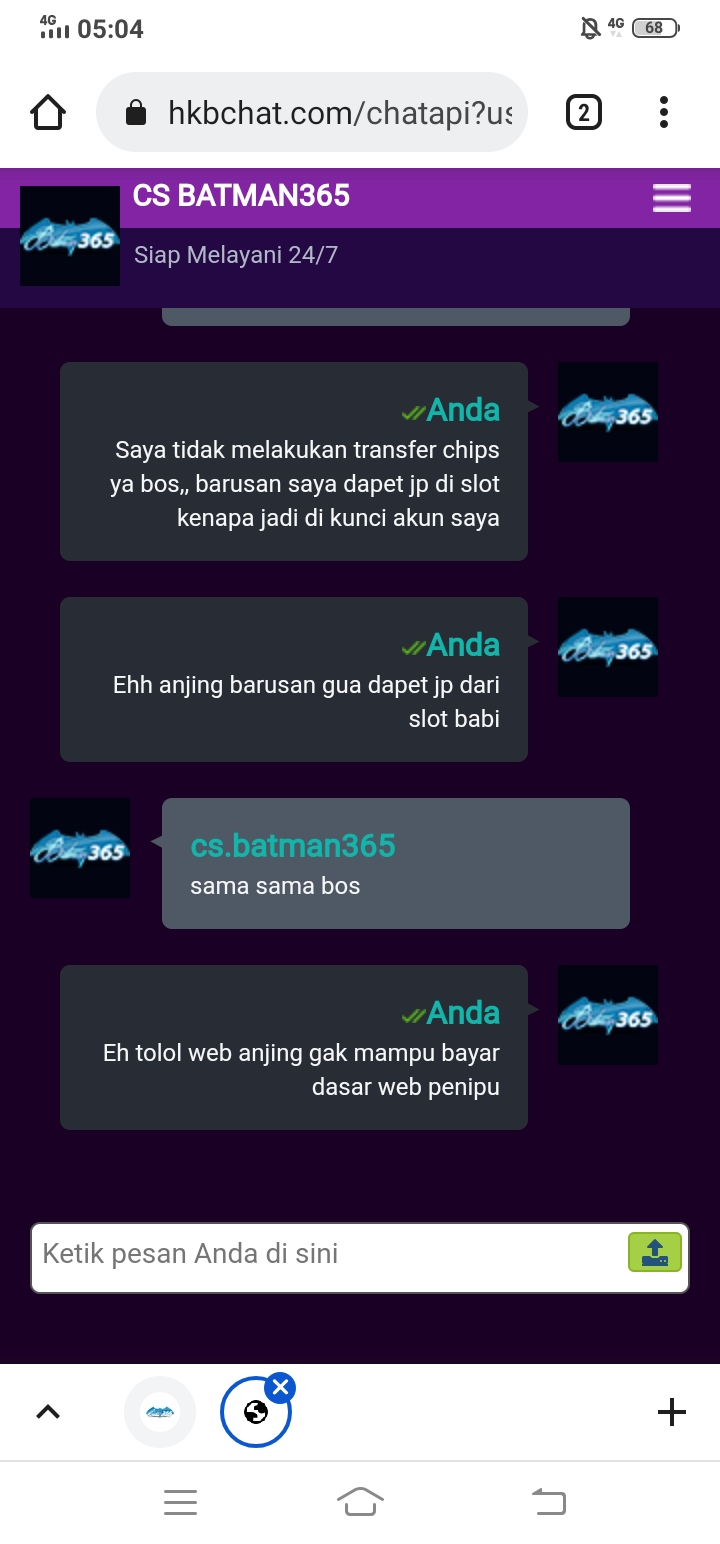
Task: Collapse the tab strip with the up chevron
Action: pyautogui.click(x=48, y=1412)
